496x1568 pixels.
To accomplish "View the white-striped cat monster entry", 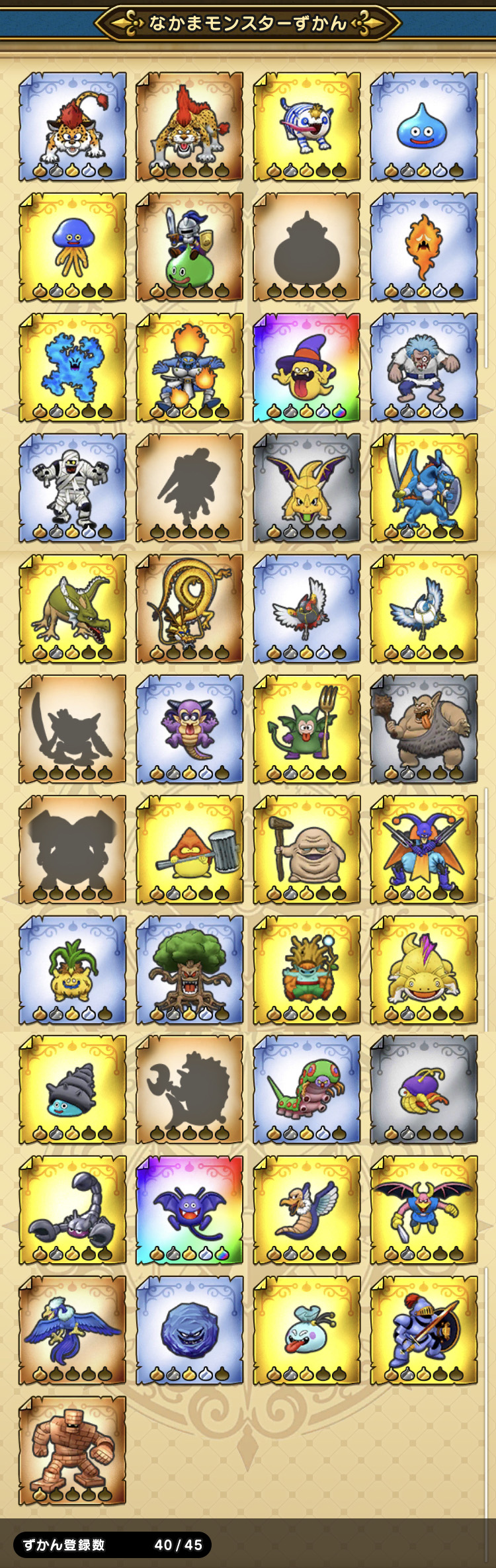I will tap(306, 127).
